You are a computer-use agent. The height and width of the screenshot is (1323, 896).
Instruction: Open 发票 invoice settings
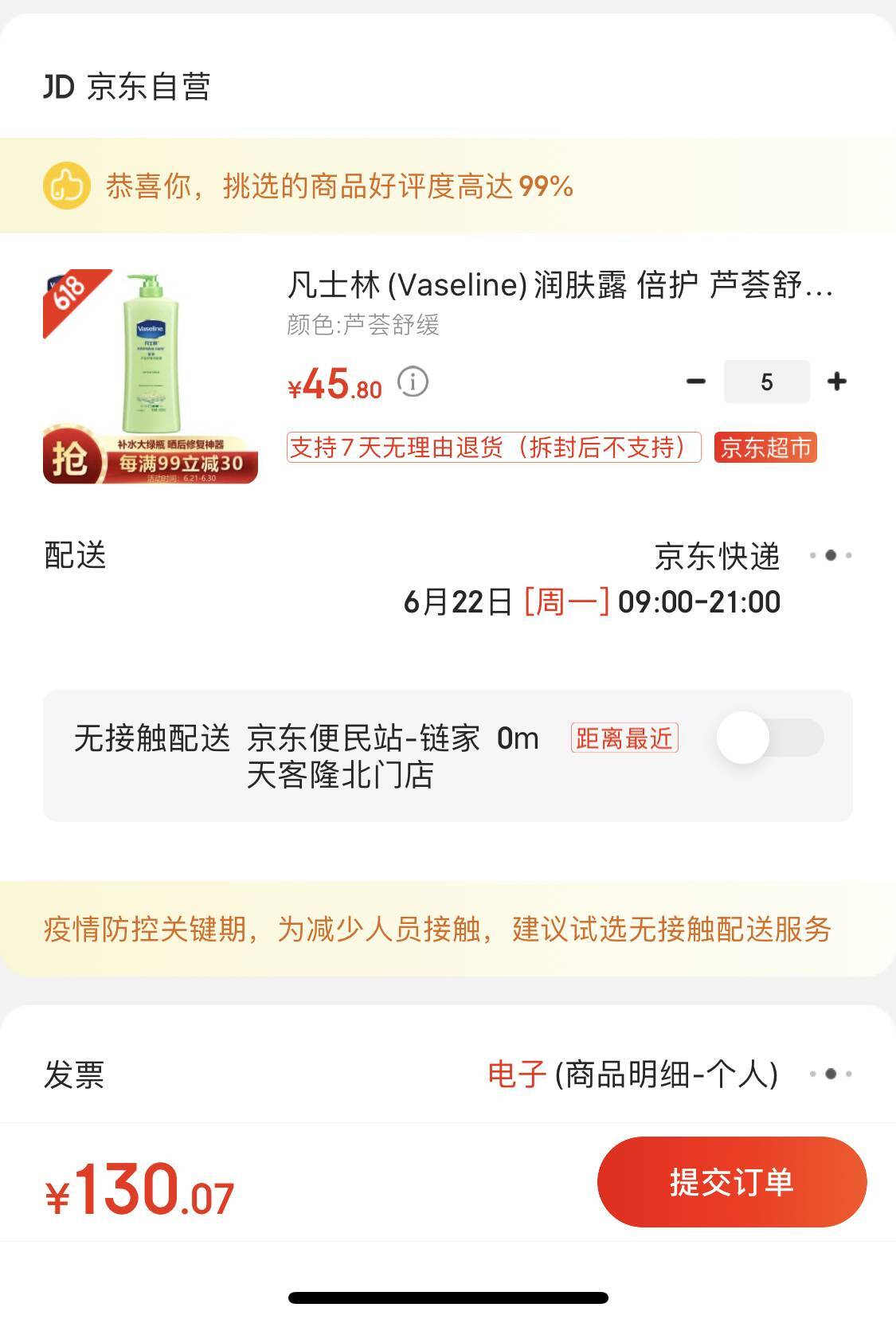(830, 1074)
